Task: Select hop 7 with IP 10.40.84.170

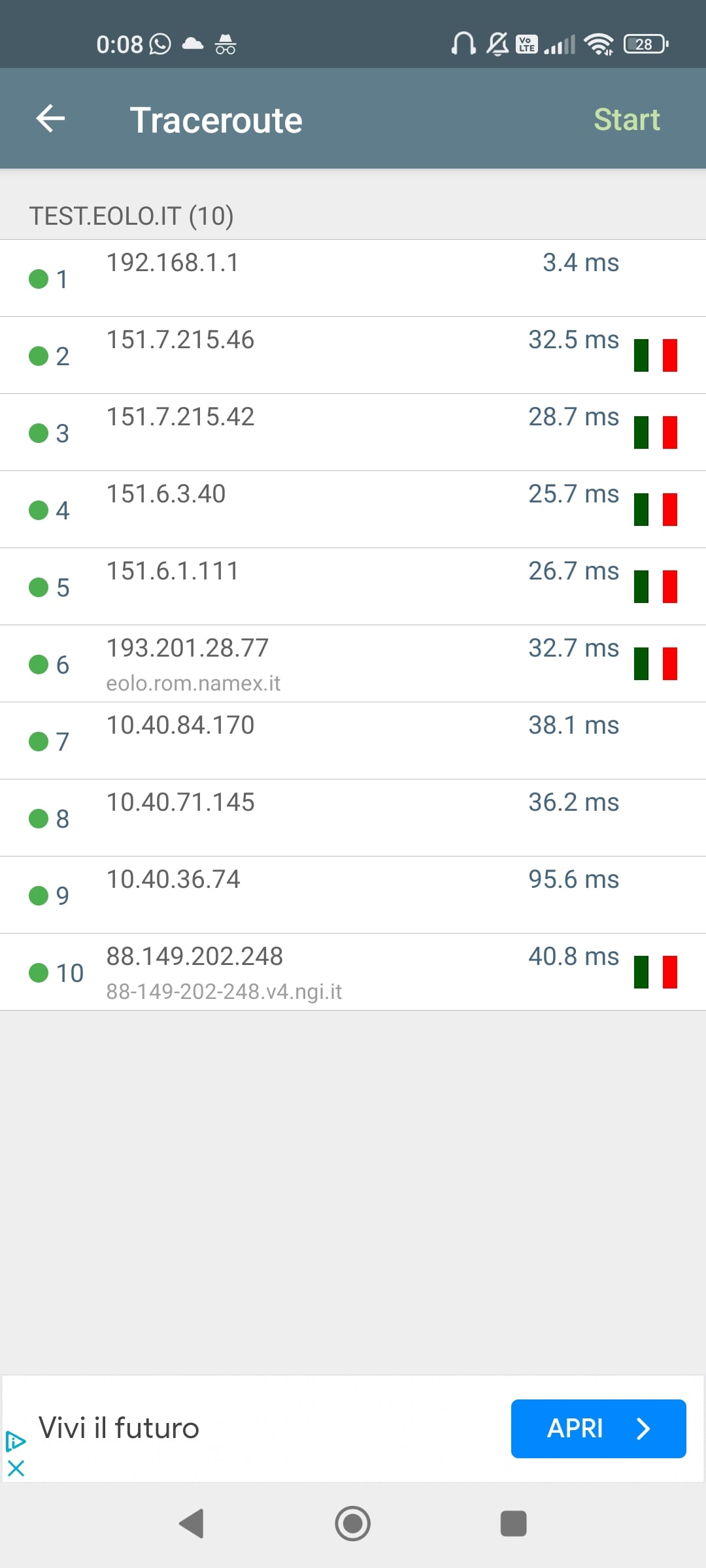Action: tap(353, 741)
